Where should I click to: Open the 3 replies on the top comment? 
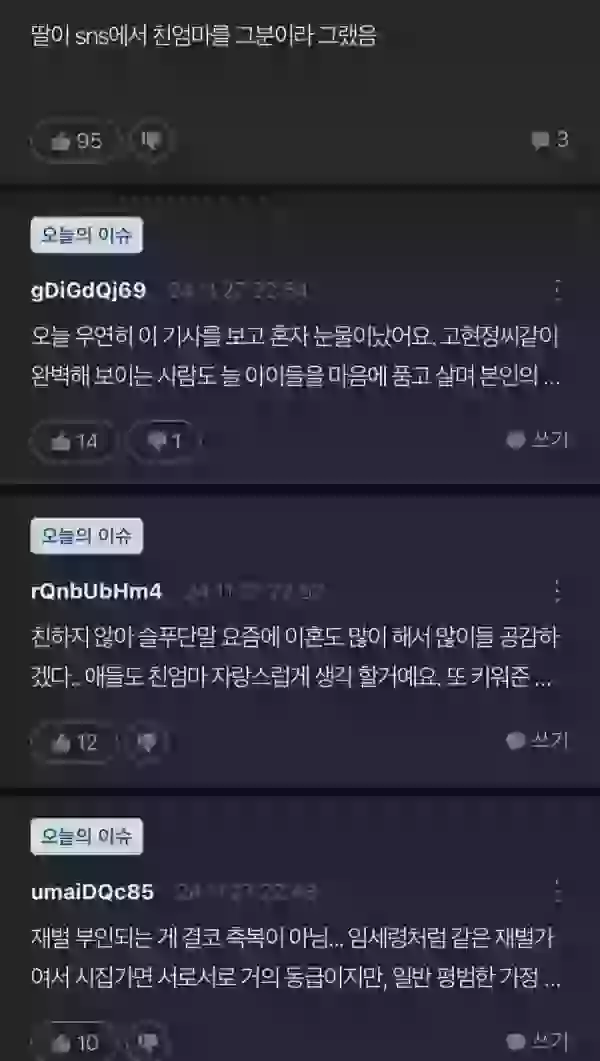click(x=549, y=140)
